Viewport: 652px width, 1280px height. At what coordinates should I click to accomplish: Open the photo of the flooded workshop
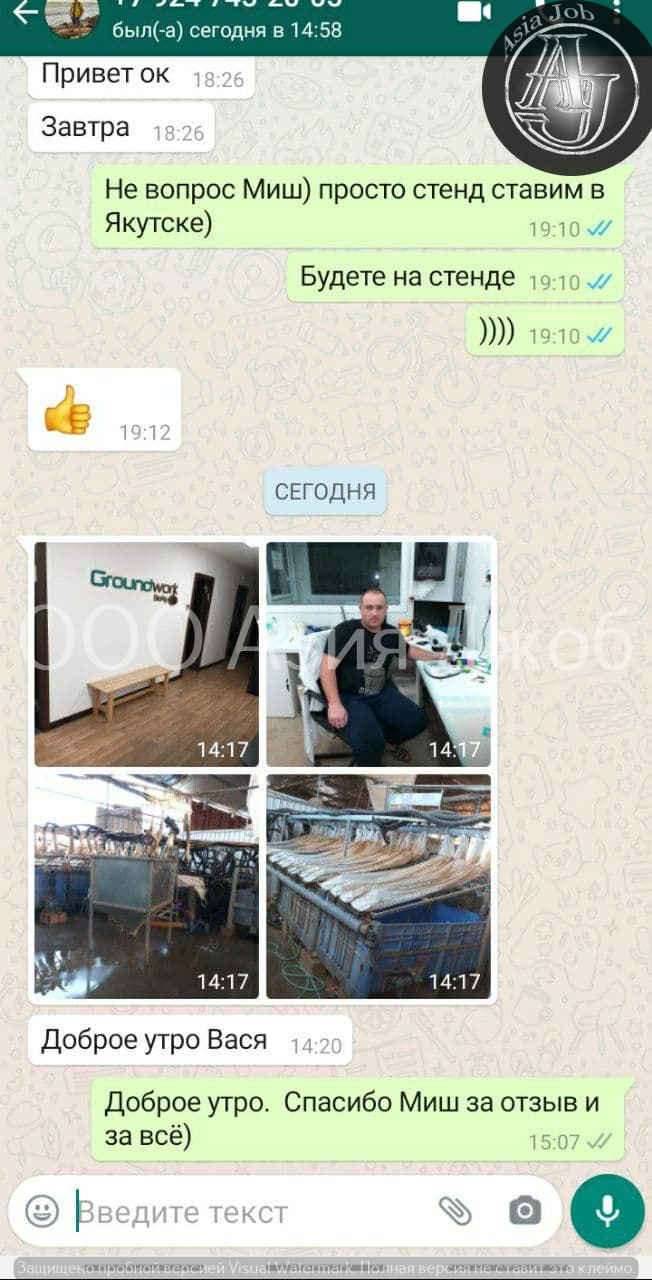(x=146, y=886)
